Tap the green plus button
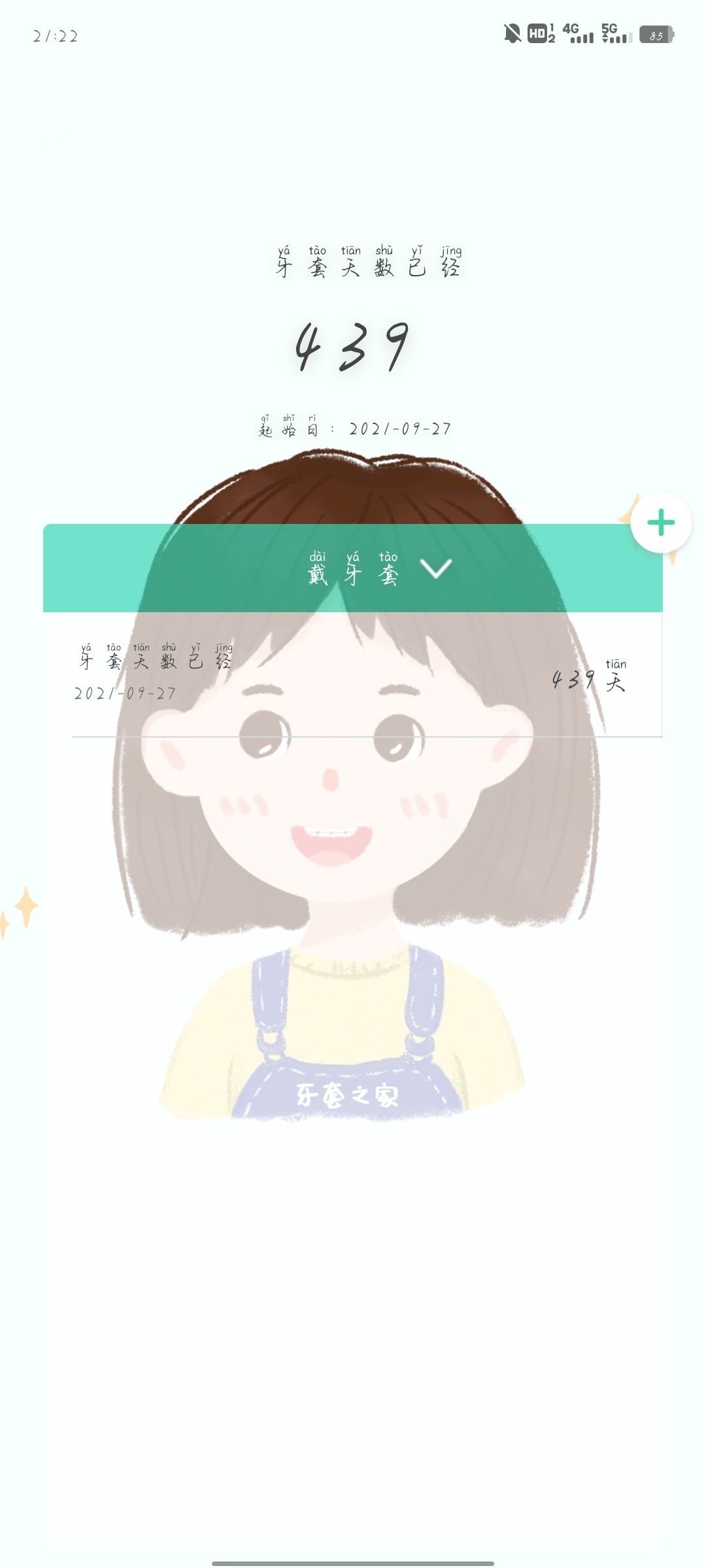 click(661, 523)
